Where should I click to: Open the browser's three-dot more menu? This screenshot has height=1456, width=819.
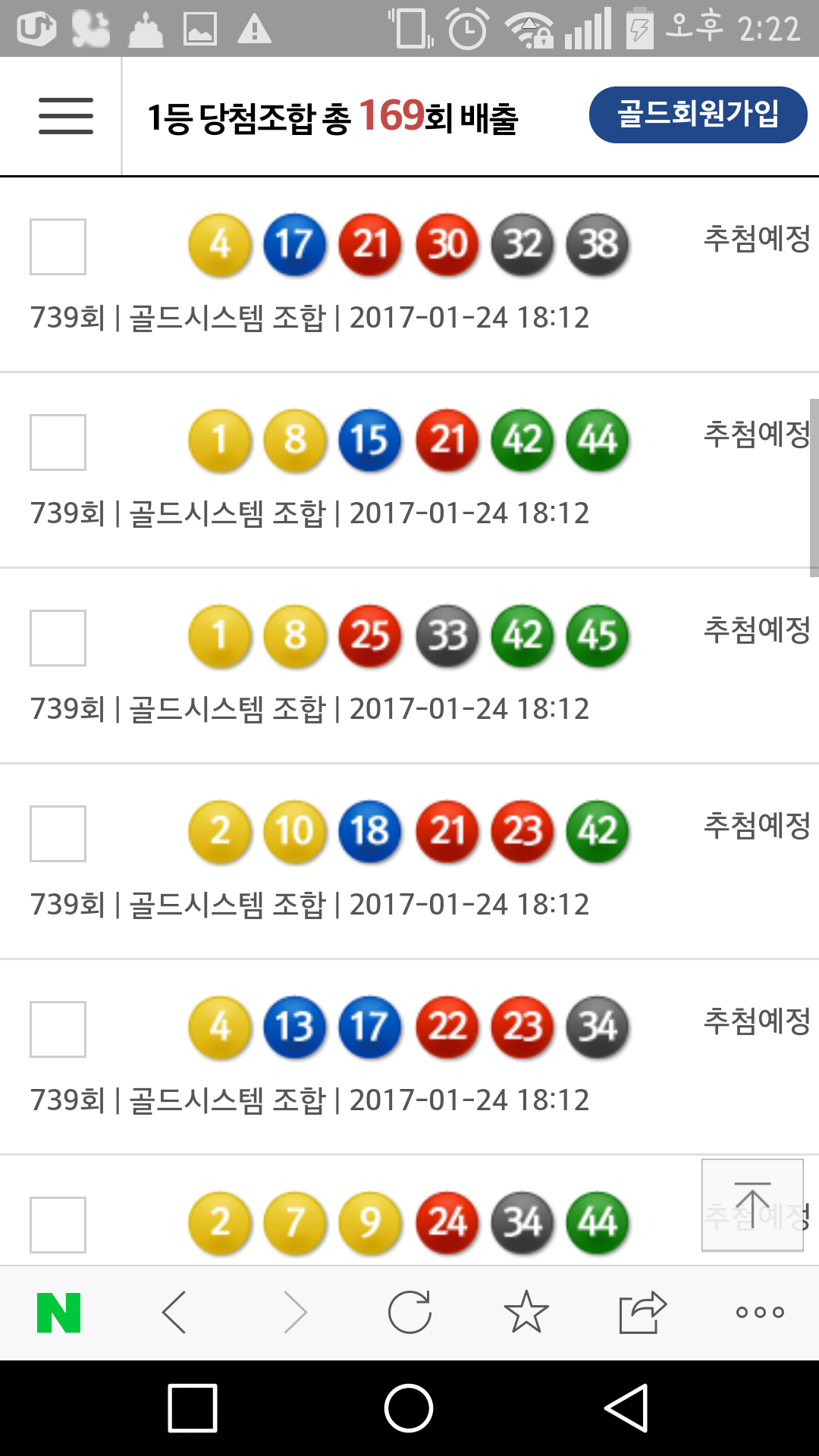(x=760, y=1313)
